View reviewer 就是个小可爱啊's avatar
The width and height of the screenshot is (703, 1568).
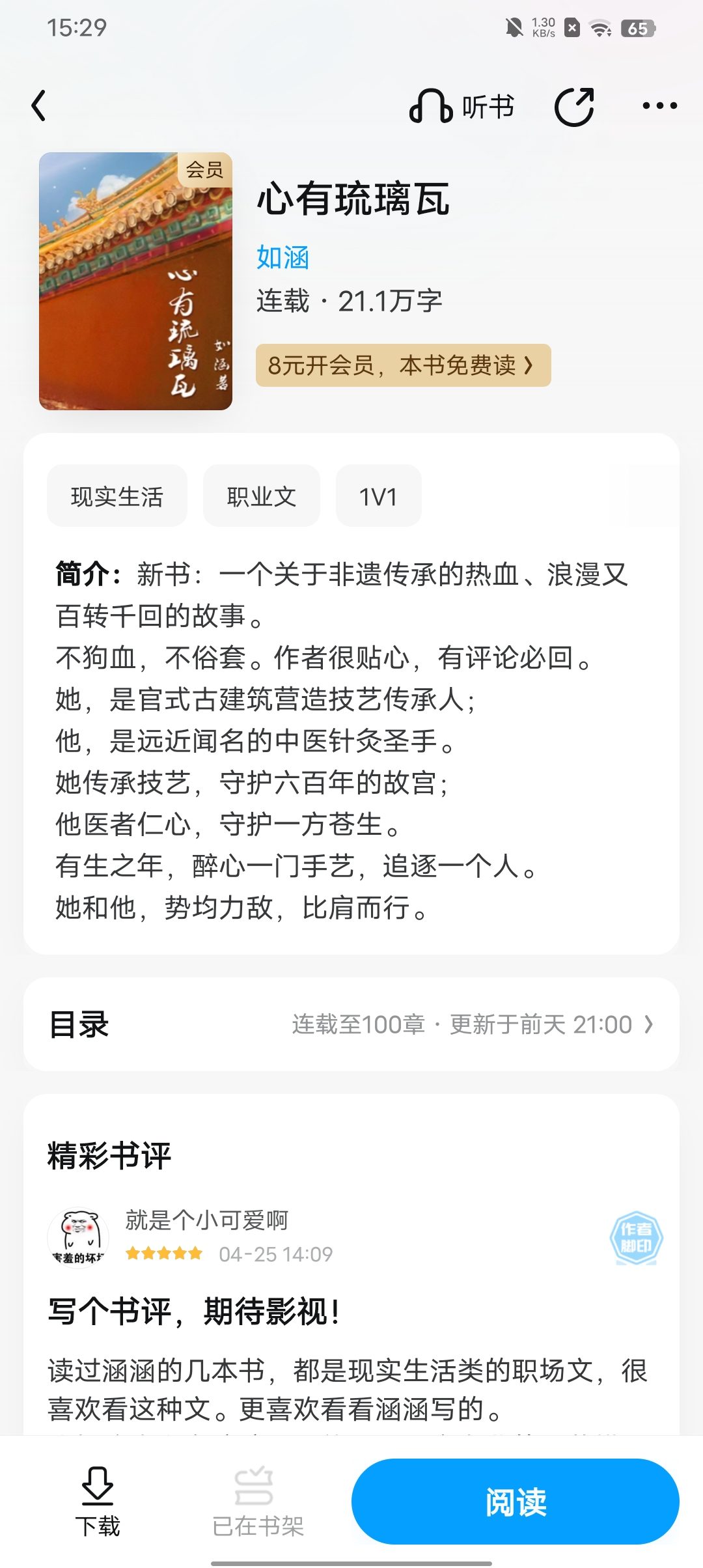(x=78, y=1237)
